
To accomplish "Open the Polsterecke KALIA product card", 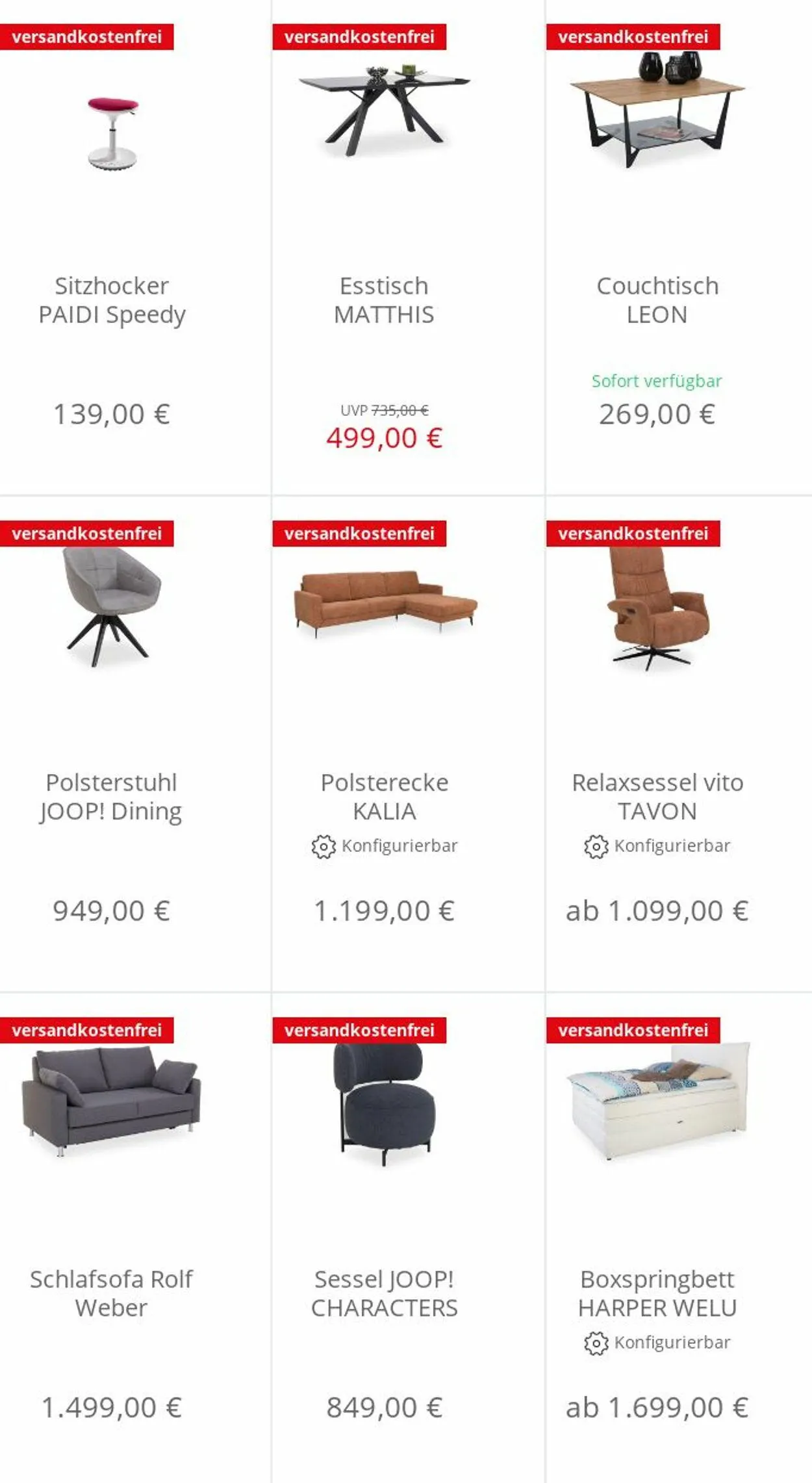I will [x=384, y=797].
